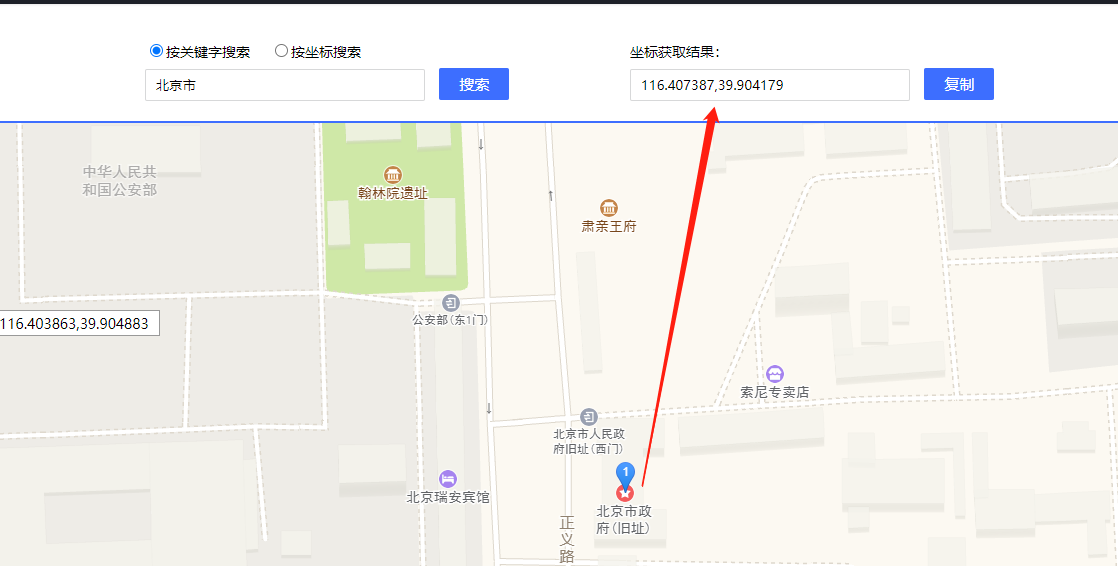Tap the 肃亲王府 landmark on the map

coord(609,208)
